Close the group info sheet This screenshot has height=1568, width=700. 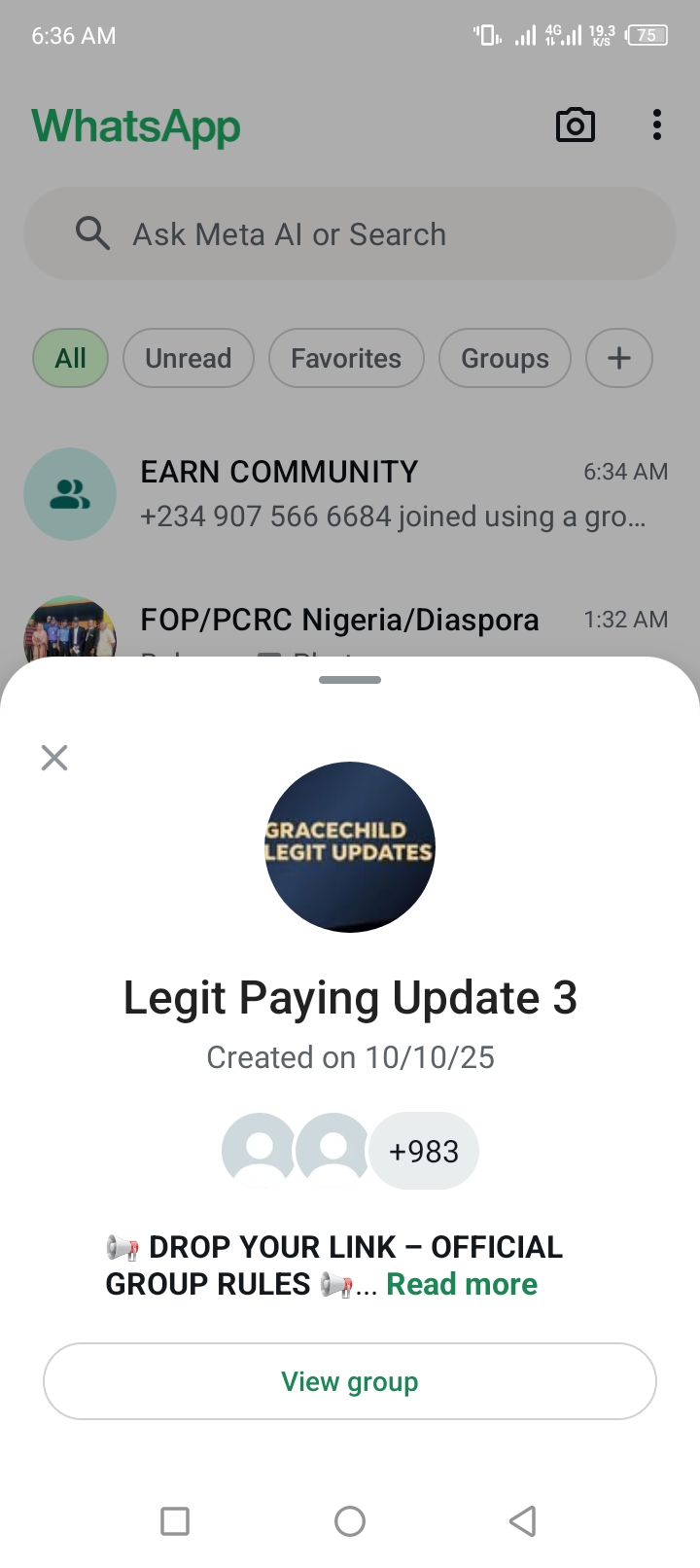coord(54,758)
